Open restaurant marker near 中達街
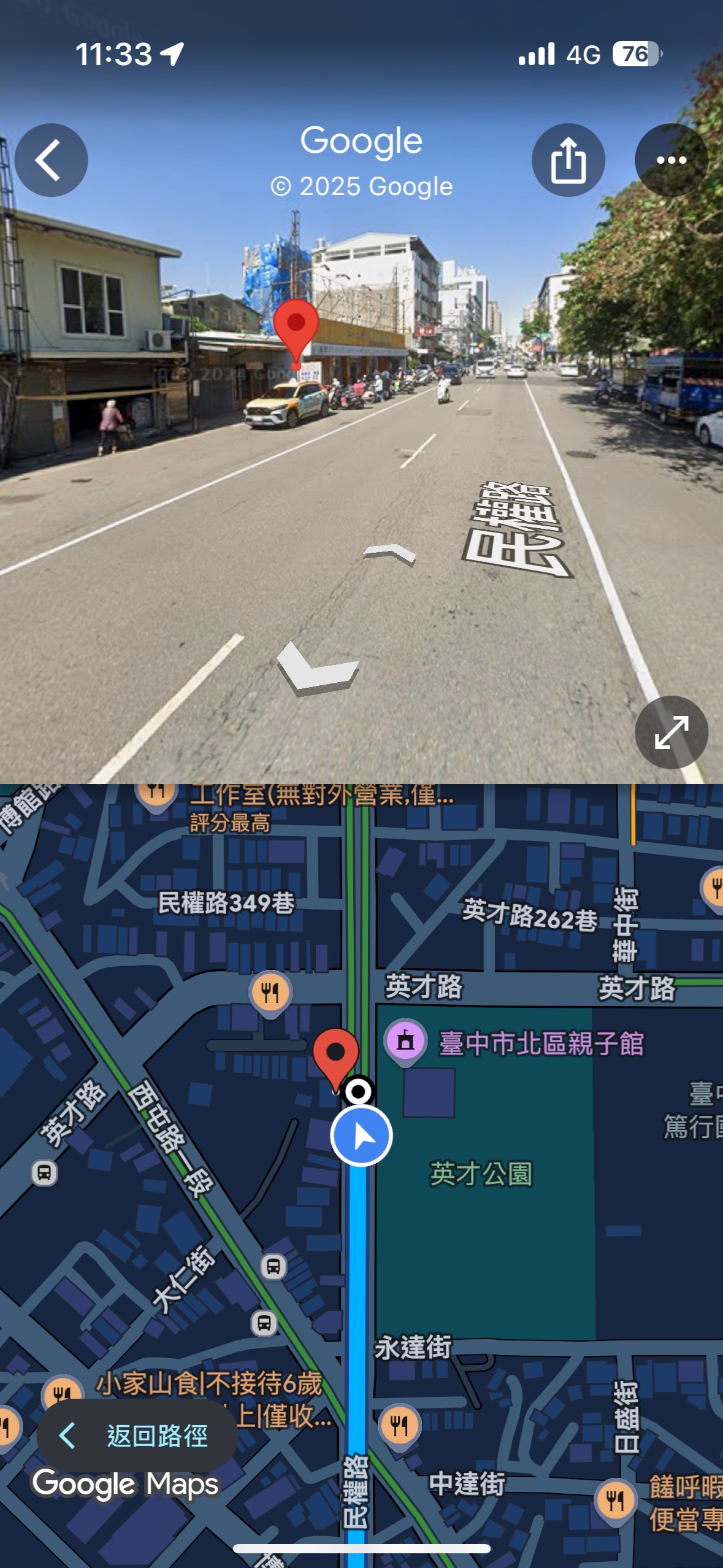Image resolution: width=723 pixels, height=1568 pixels. click(x=399, y=1424)
